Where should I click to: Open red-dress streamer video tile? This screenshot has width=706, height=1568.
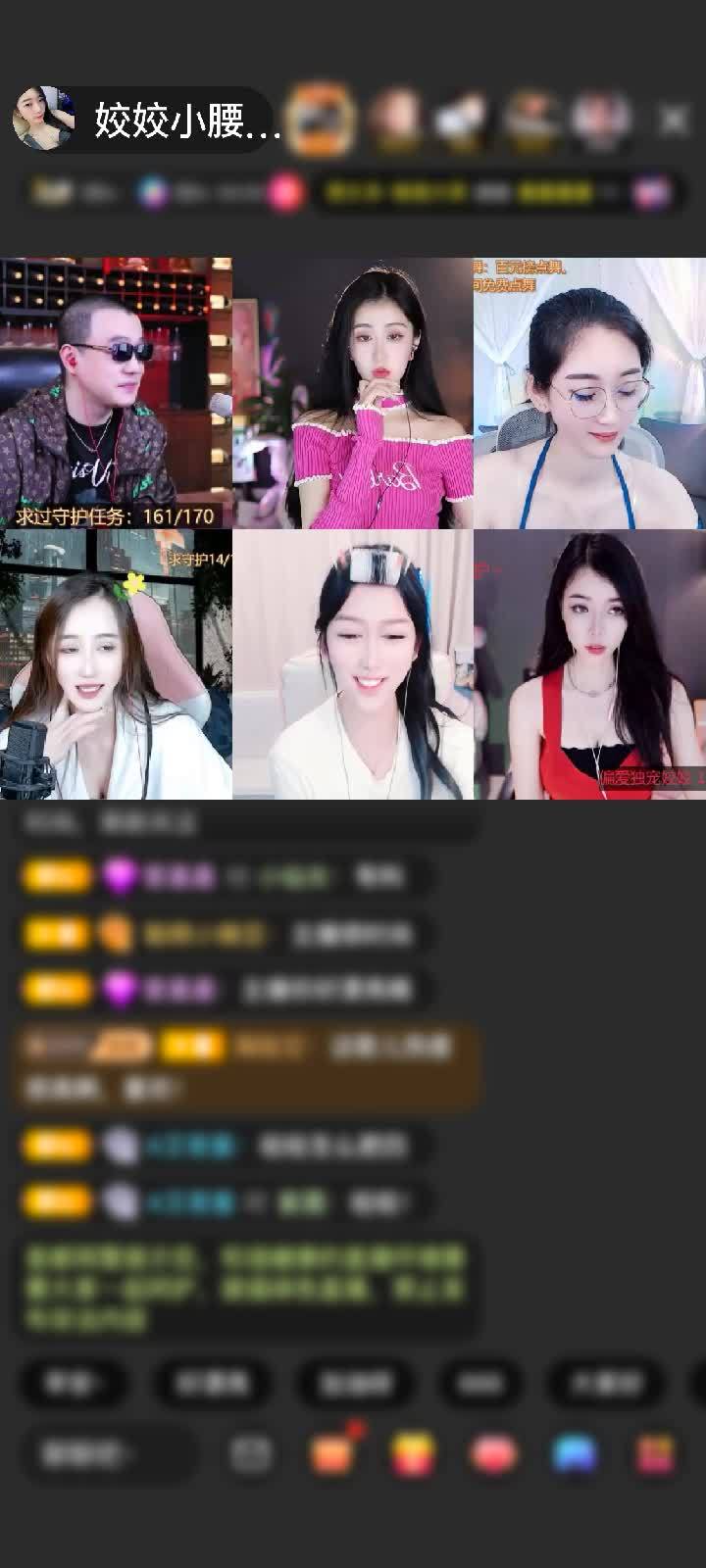pyautogui.click(x=589, y=664)
